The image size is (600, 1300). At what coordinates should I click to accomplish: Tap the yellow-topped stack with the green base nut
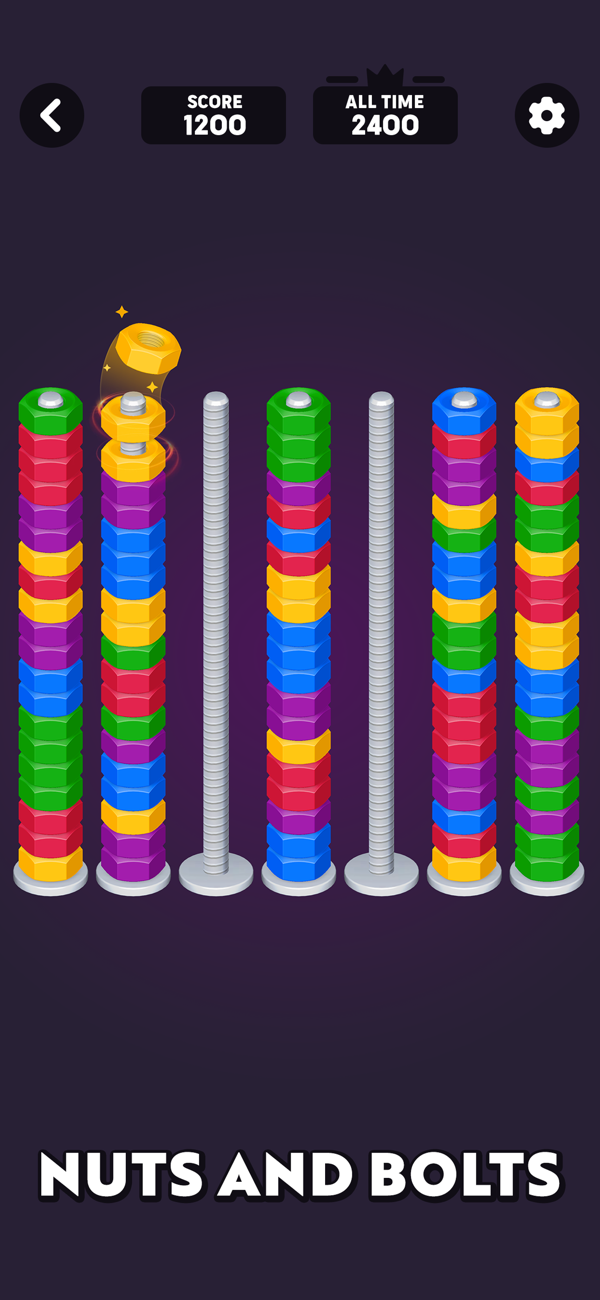tap(547, 640)
